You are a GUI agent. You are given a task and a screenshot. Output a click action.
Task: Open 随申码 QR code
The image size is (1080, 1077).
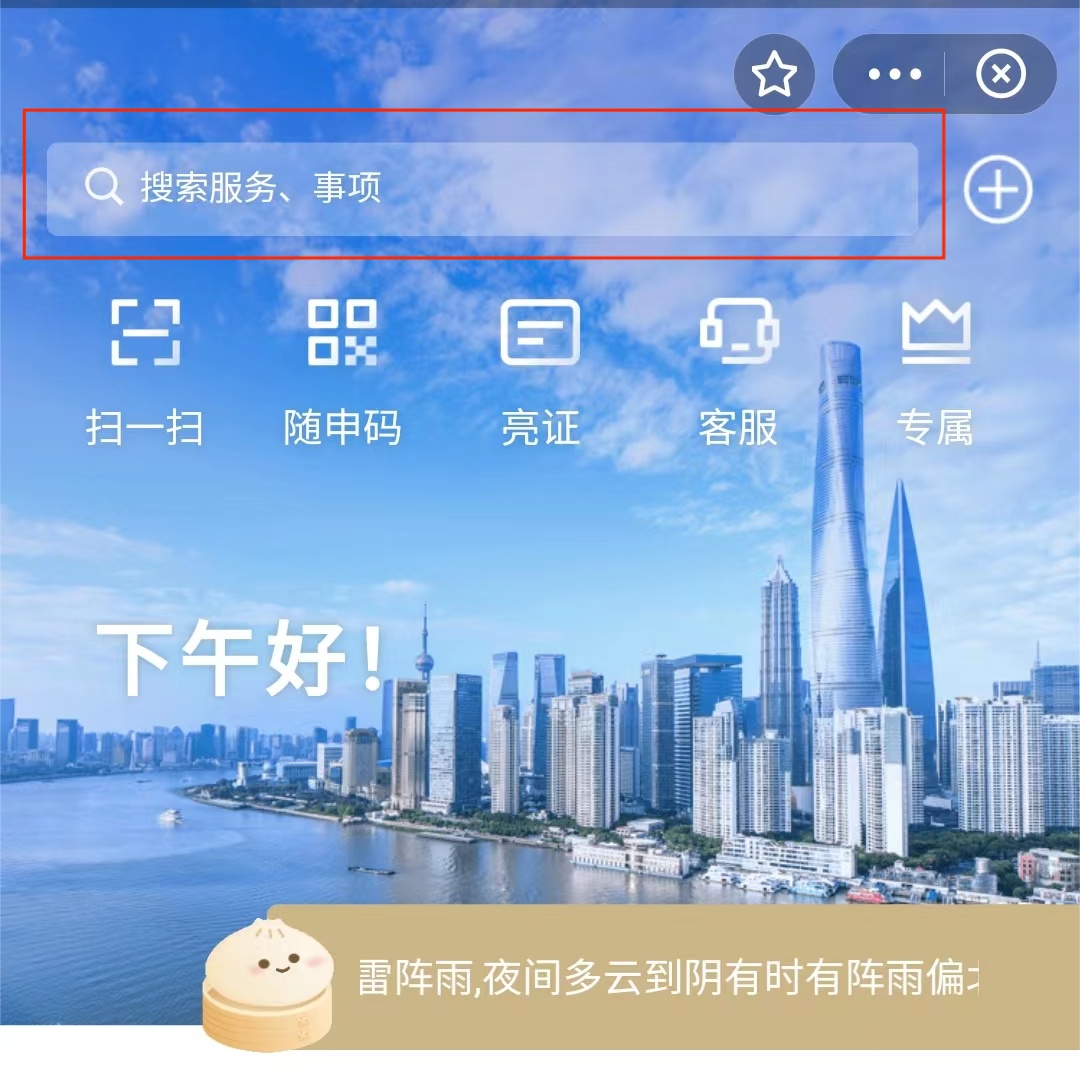coord(342,370)
